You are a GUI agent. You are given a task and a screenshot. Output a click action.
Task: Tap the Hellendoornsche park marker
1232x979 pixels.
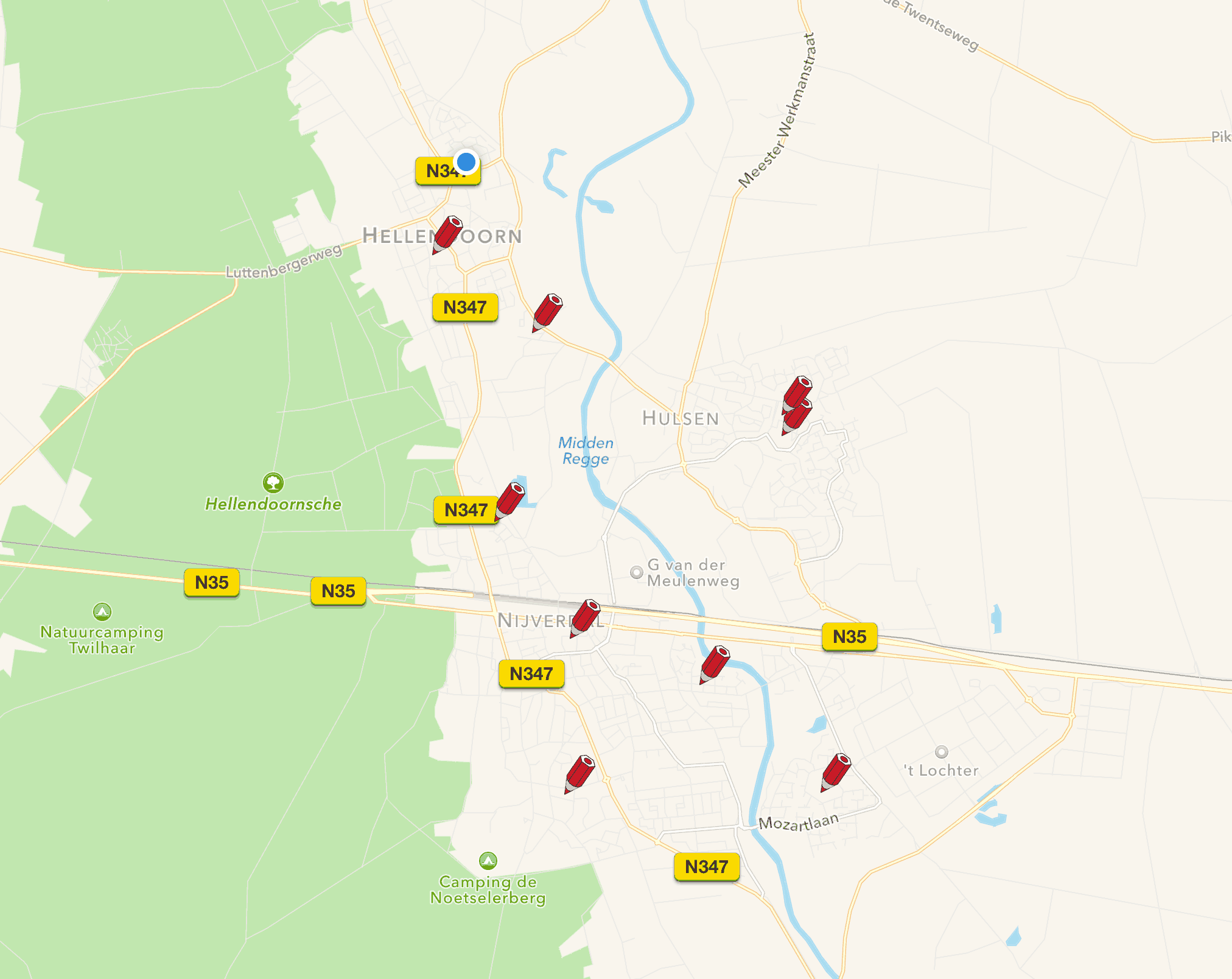click(x=273, y=483)
